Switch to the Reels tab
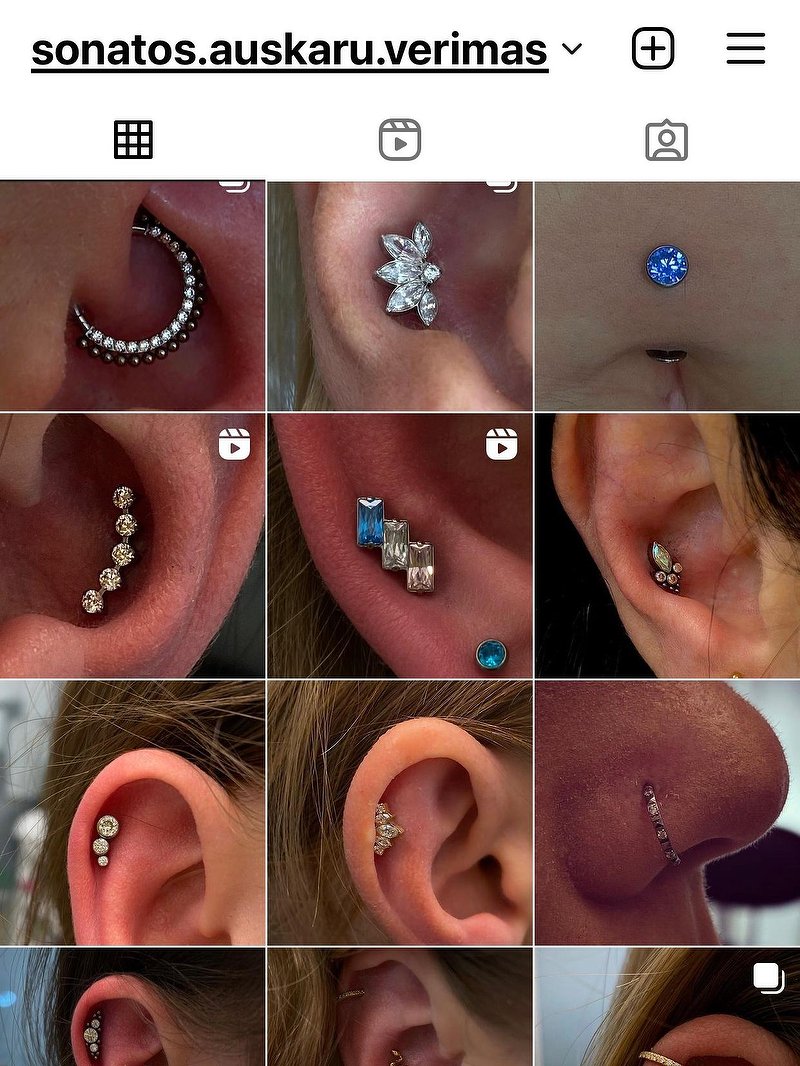 point(399,140)
